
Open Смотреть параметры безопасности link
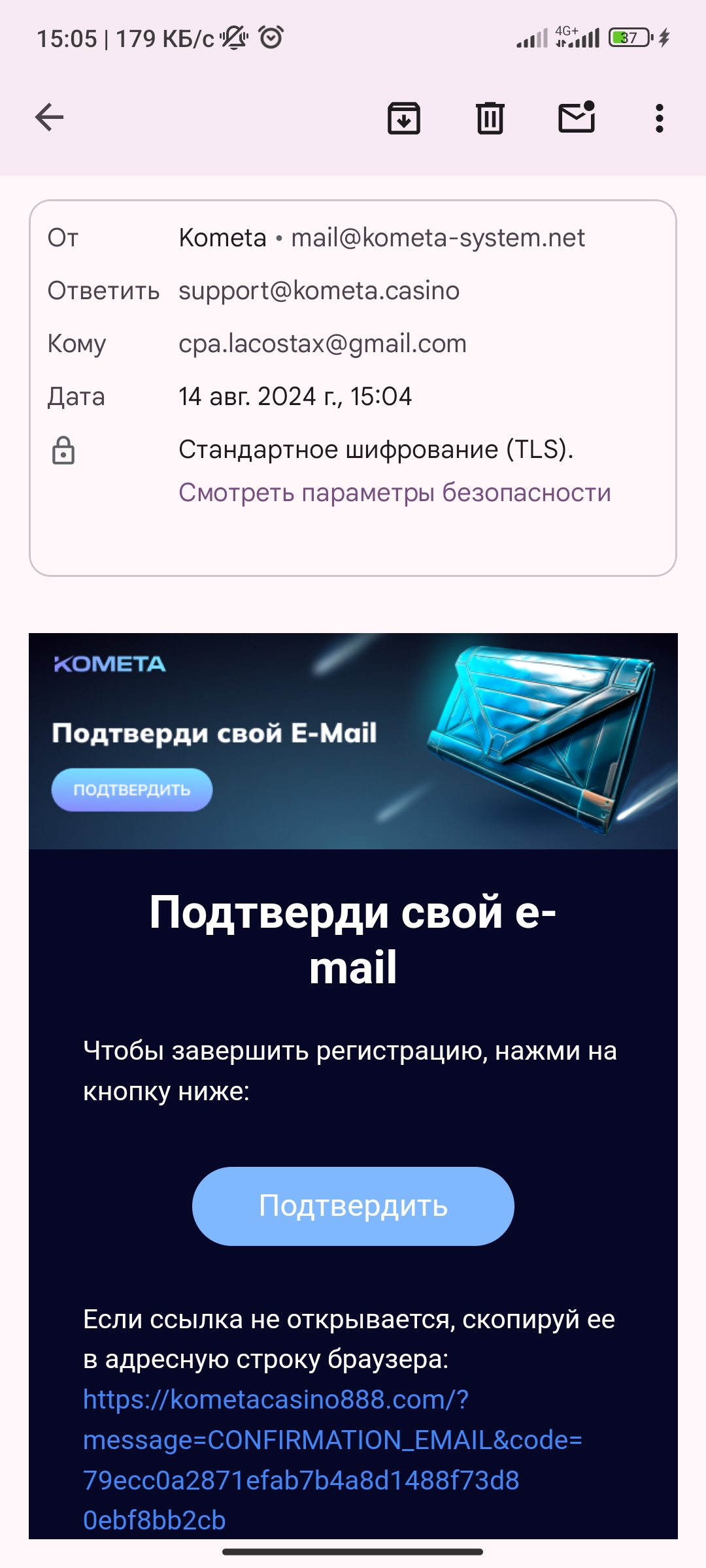[395, 492]
